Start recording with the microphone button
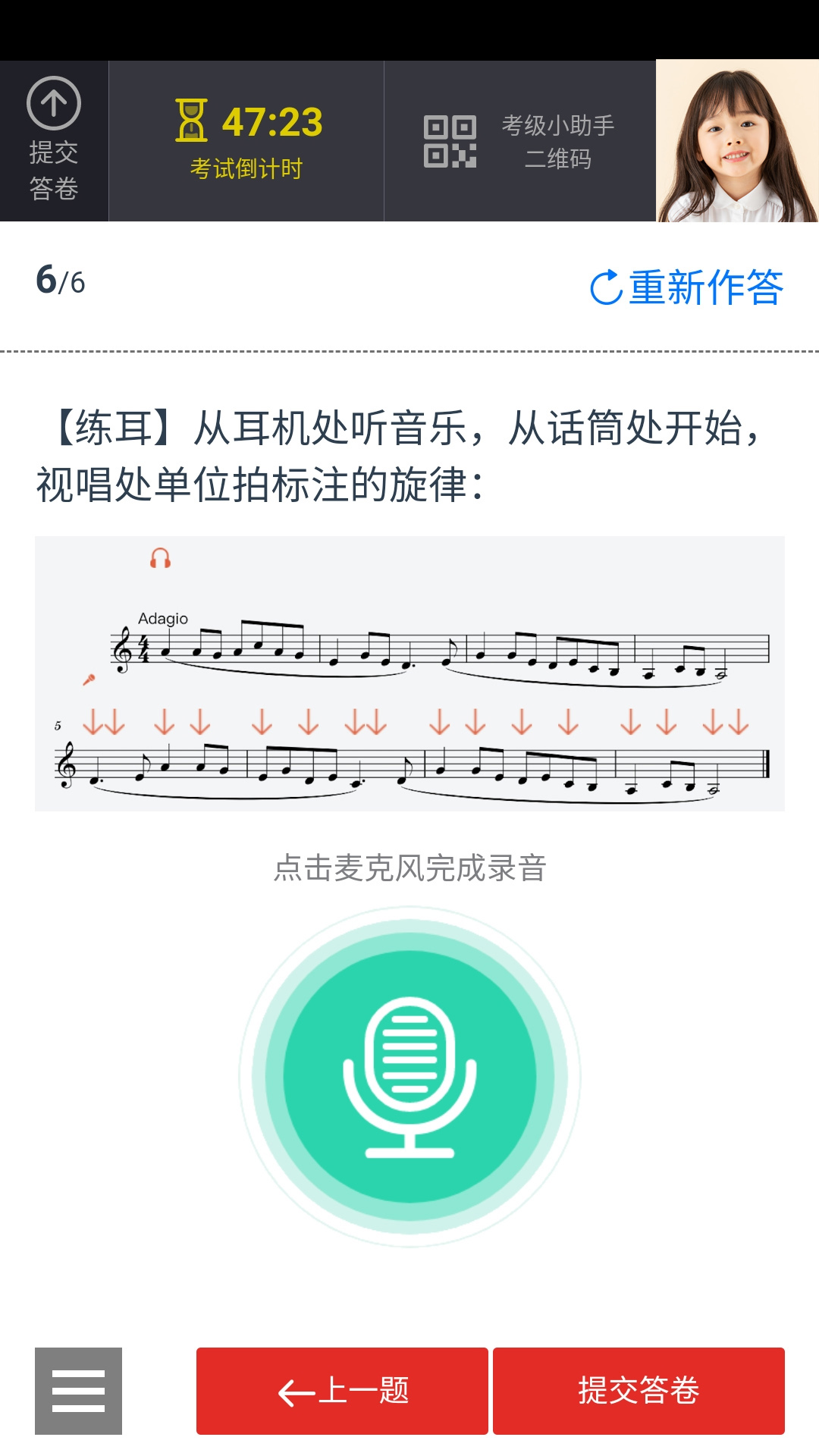 pos(409,1076)
